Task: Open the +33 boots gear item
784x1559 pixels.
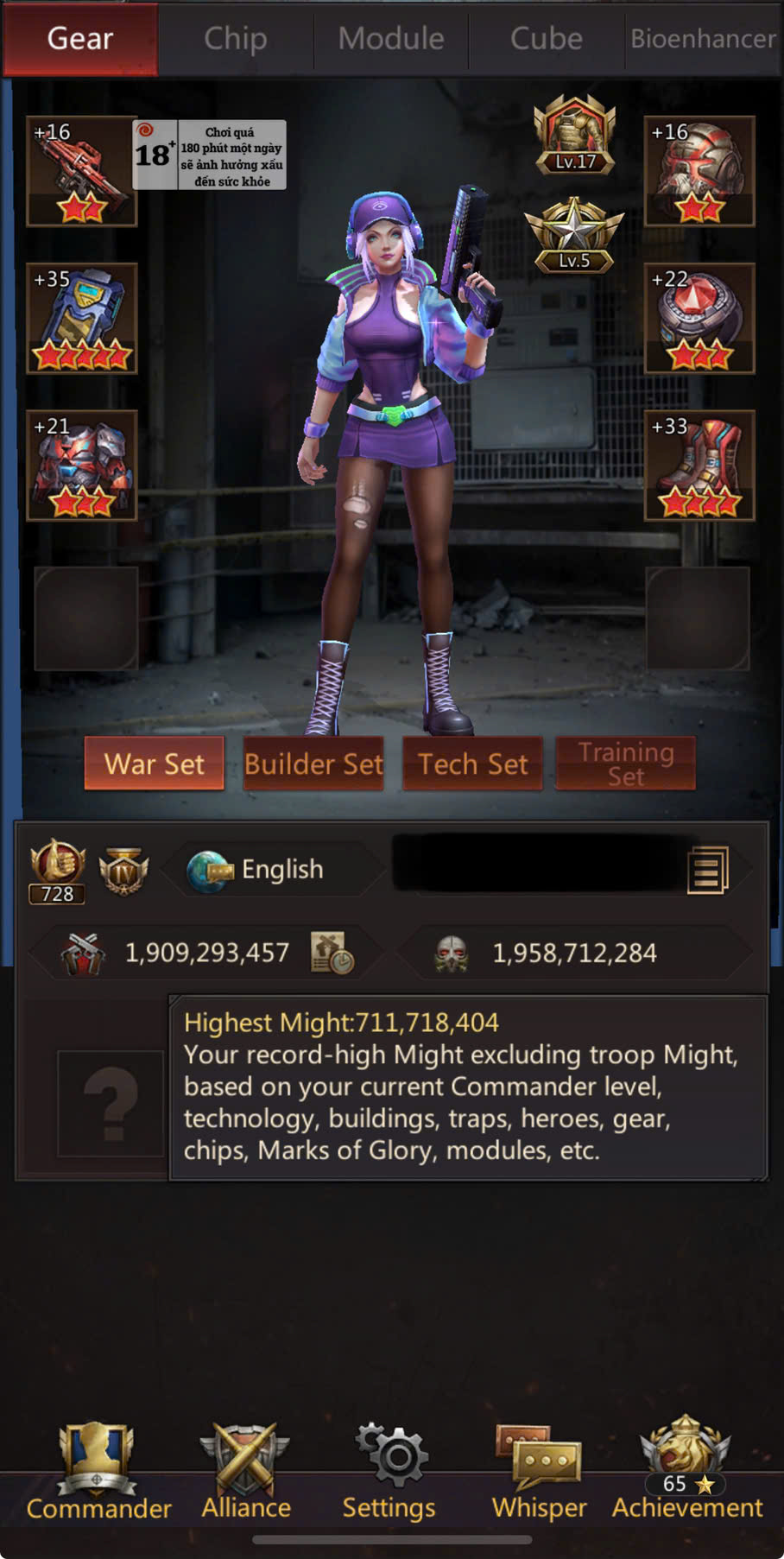Action: tap(699, 466)
